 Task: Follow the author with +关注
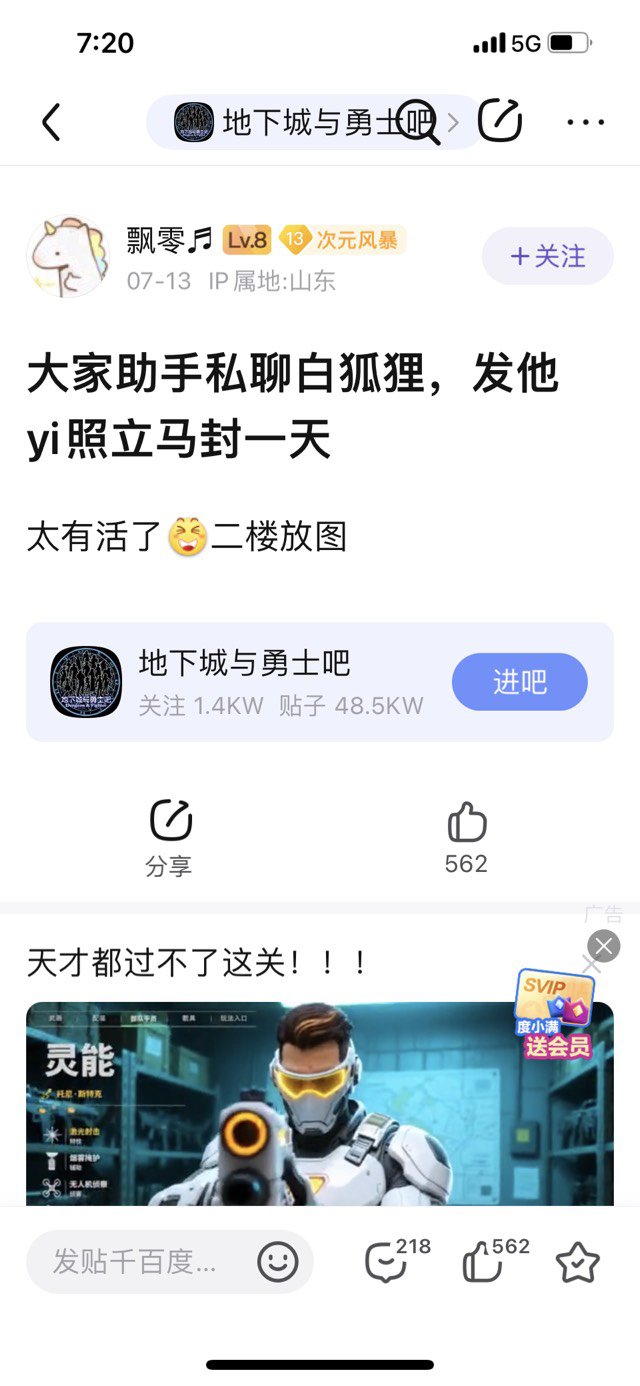point(548,256)
